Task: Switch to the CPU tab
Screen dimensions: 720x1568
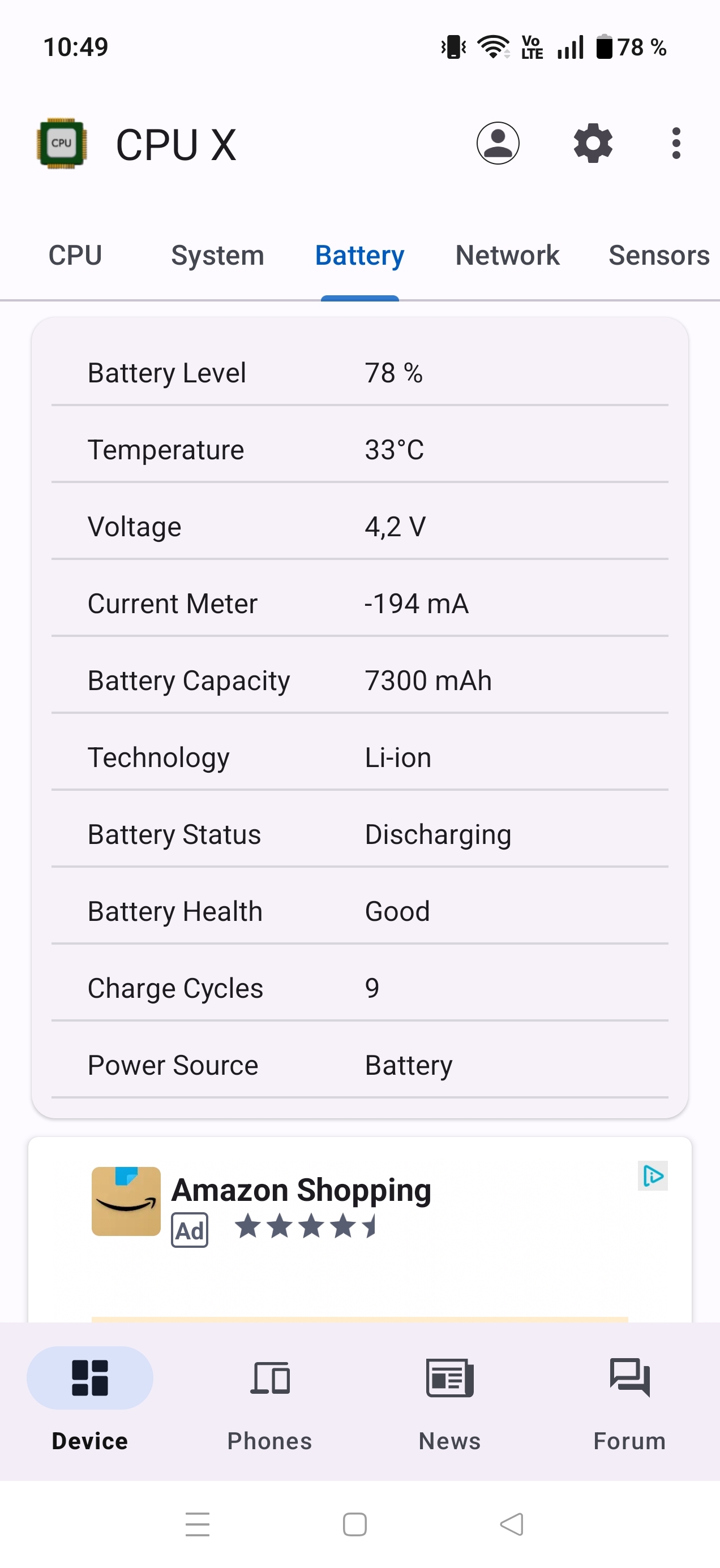Action: (75, 256)
